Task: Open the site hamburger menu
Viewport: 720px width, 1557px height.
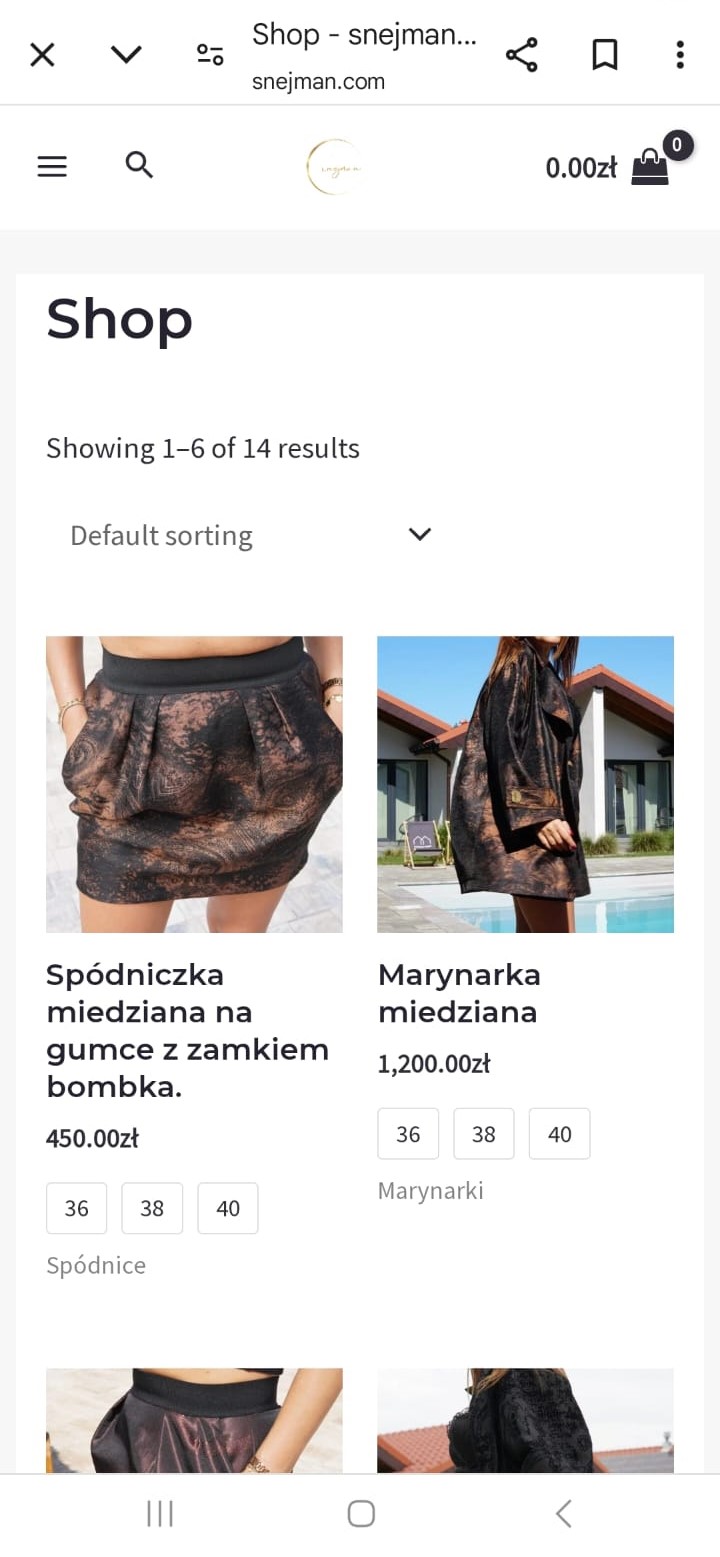Action: [x=52, y=166]
